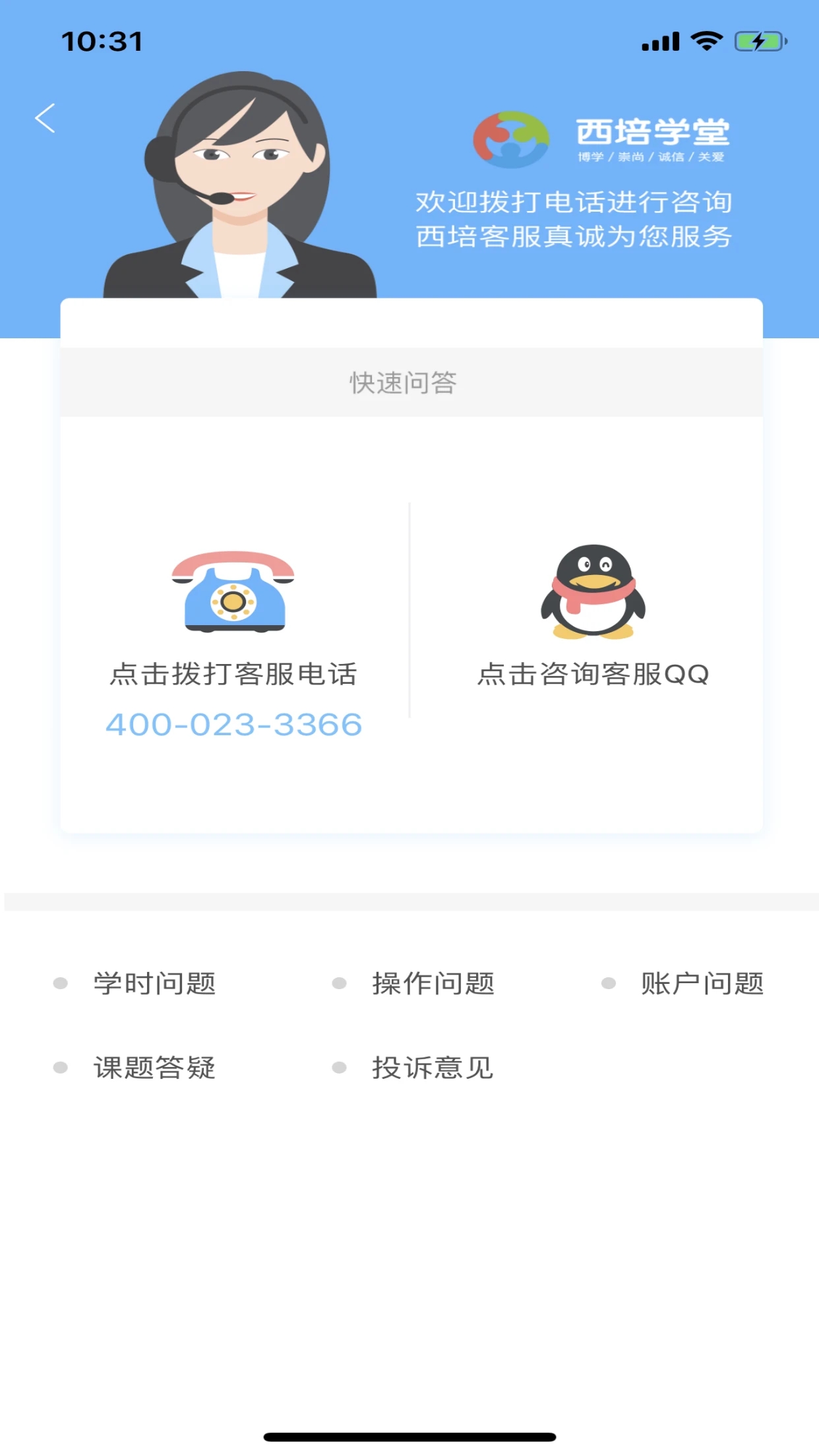
Task: Tap the back arrow to return
Action: point(44,119)
